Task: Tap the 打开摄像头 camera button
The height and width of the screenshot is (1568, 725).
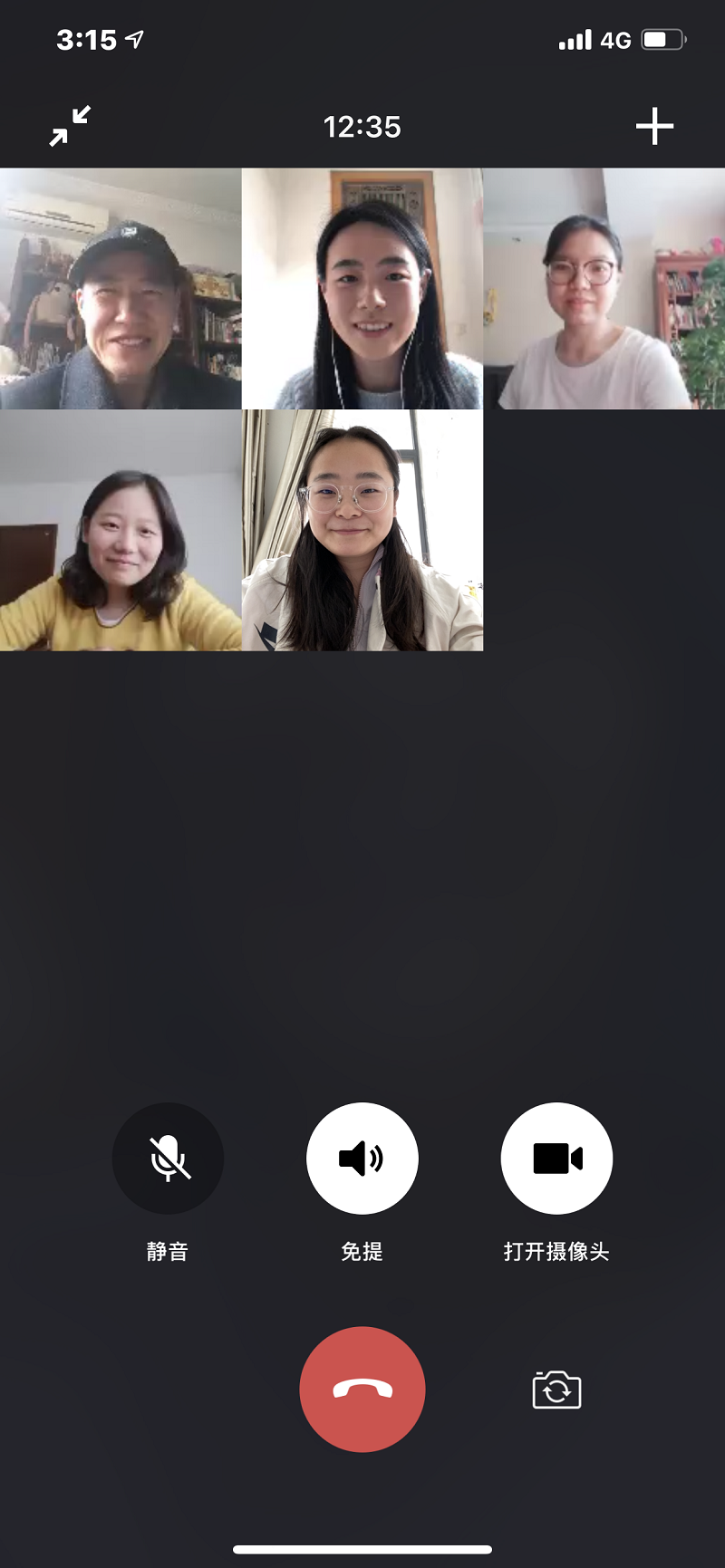Action: point(556,1158)
